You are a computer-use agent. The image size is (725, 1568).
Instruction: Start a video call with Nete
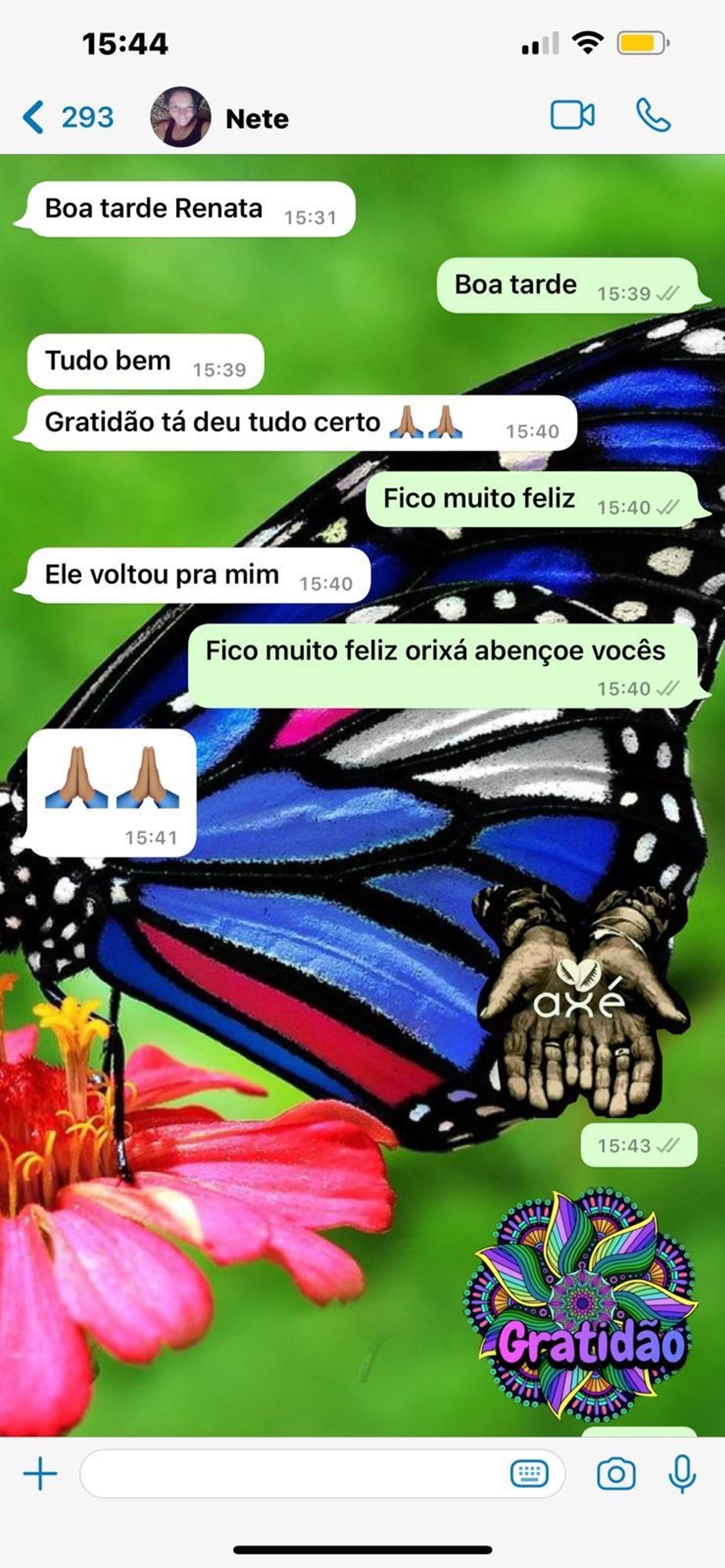(x=572, y=115)
